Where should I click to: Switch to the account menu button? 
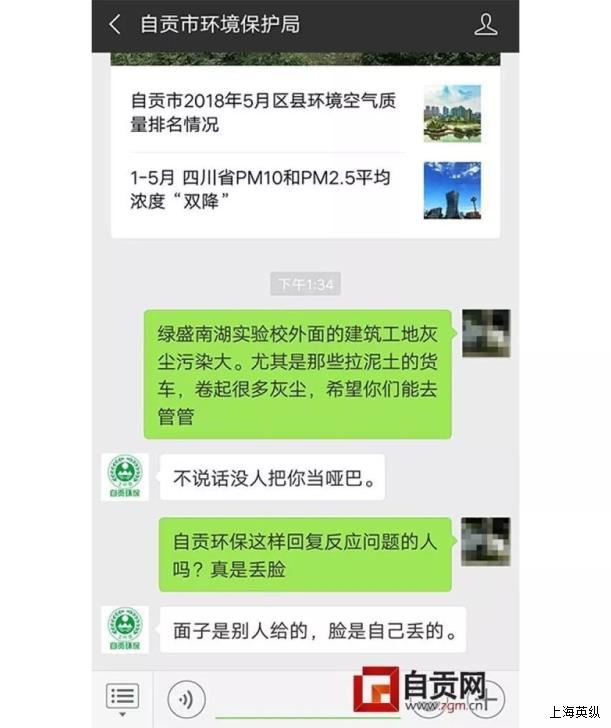coord(122,697)
